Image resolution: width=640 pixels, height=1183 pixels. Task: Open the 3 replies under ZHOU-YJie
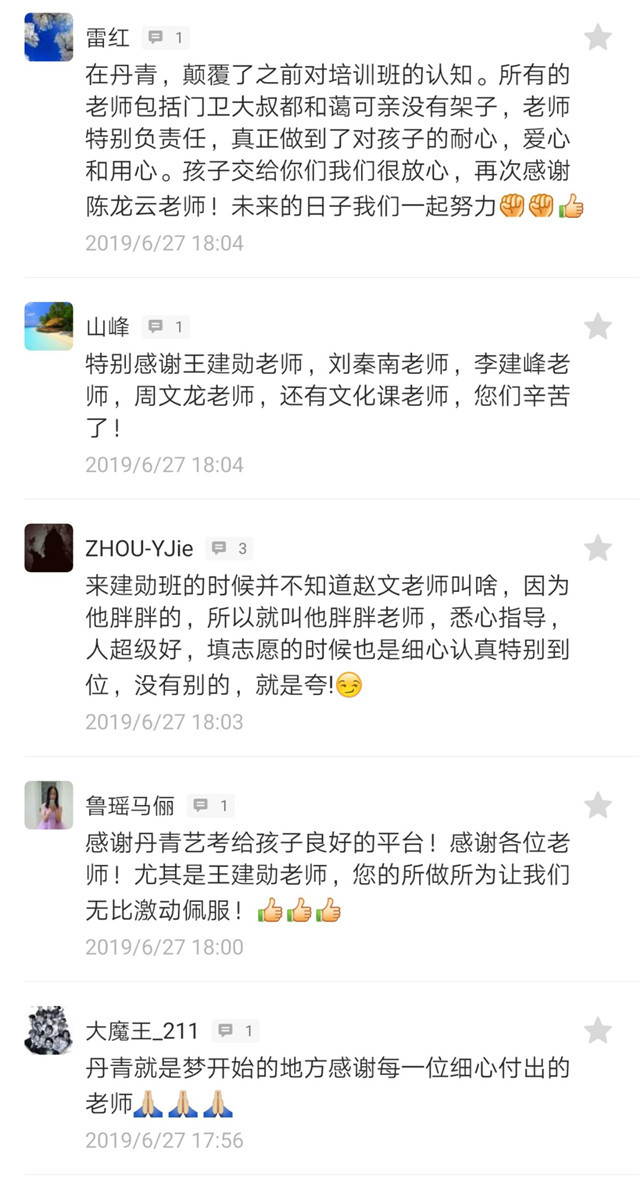[x=229, y=548]
